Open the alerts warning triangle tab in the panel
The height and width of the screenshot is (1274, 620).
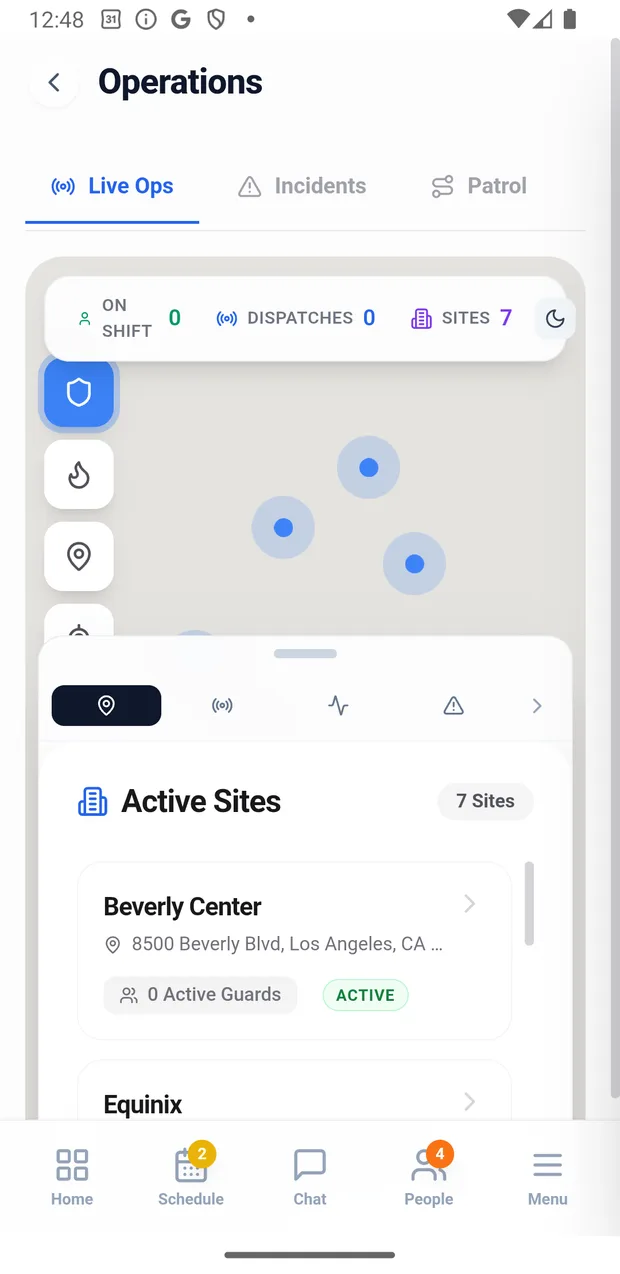(454, 706)
